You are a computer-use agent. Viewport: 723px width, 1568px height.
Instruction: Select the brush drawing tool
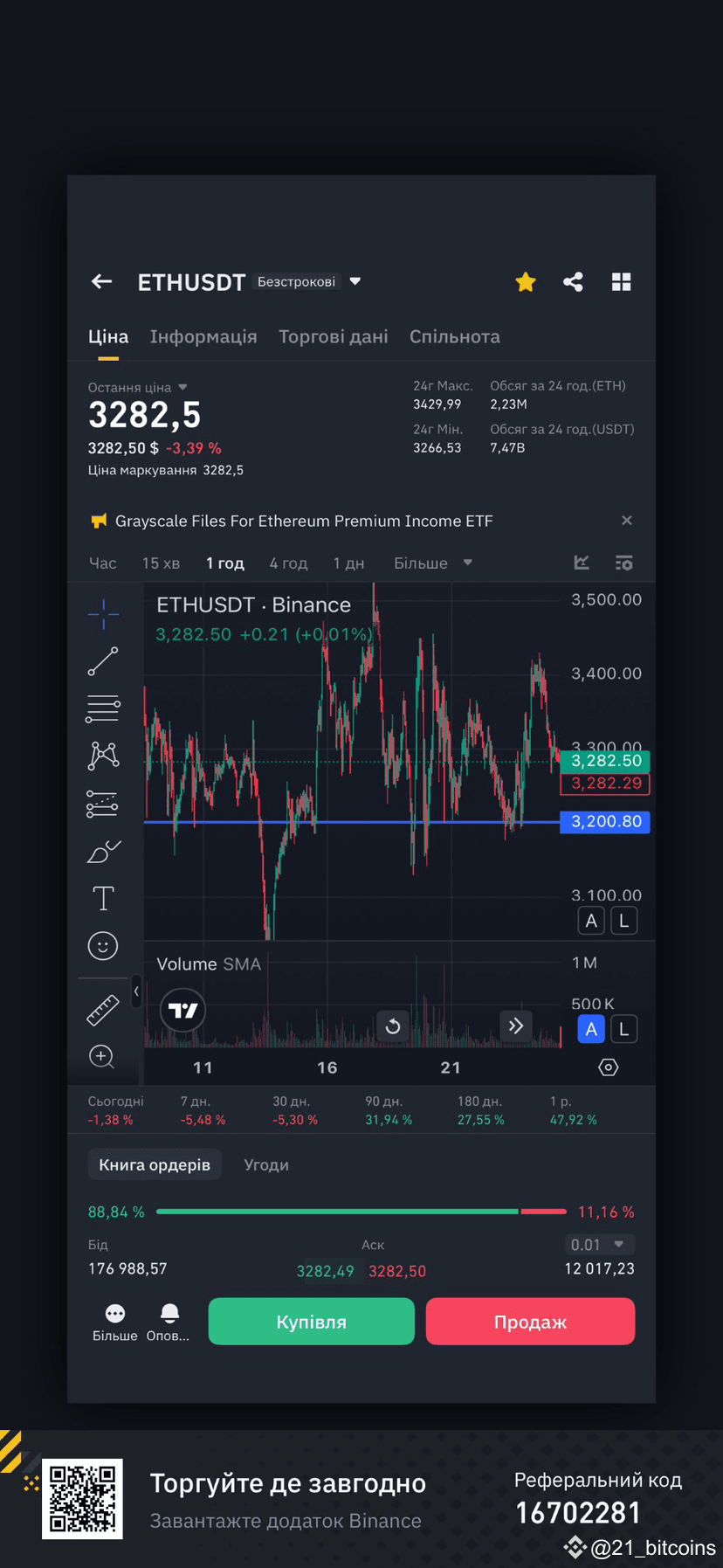[x=103, y=851]
